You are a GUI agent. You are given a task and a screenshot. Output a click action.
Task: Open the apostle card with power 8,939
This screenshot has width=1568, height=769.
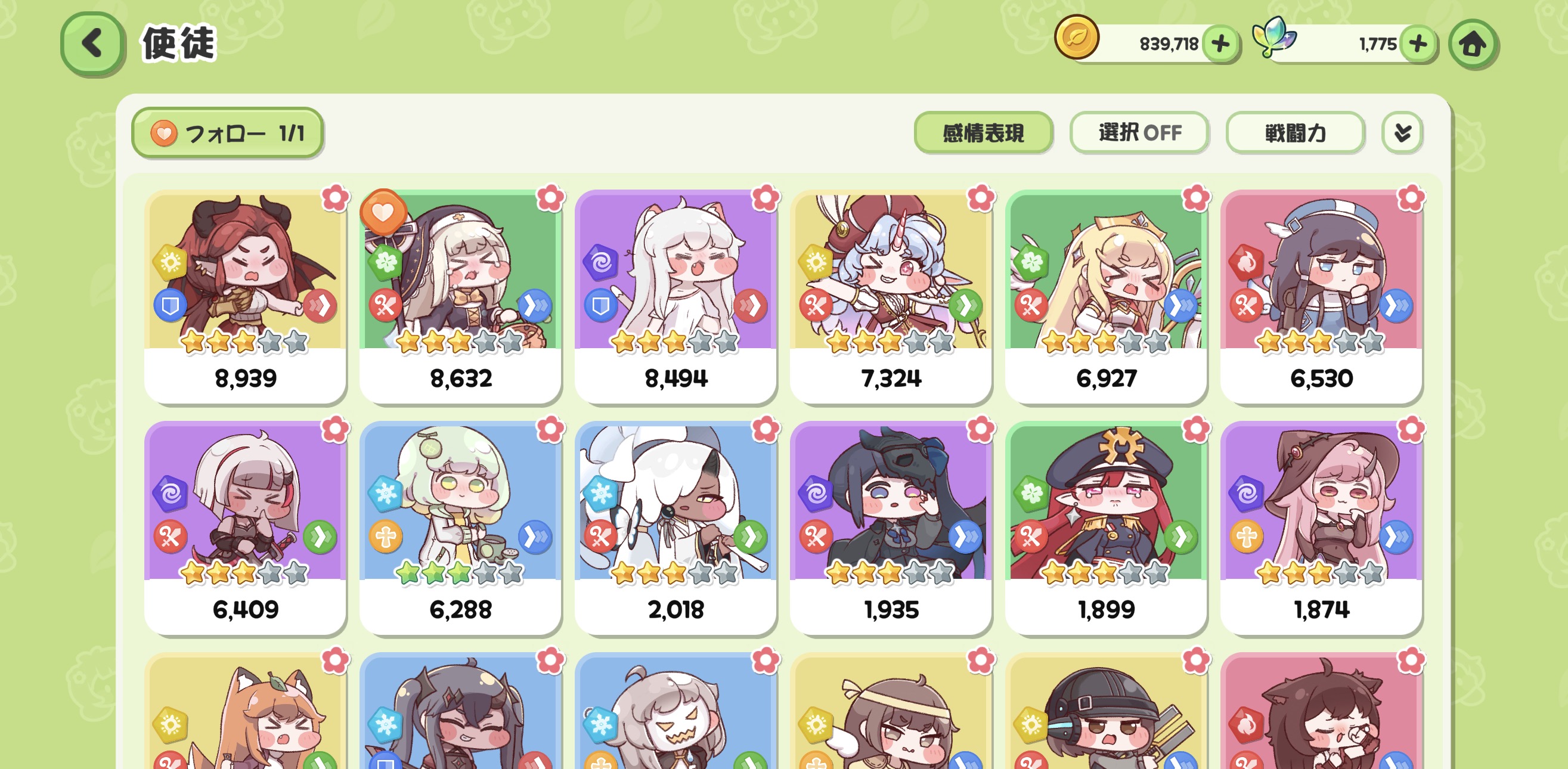click(x=245, y=296)
